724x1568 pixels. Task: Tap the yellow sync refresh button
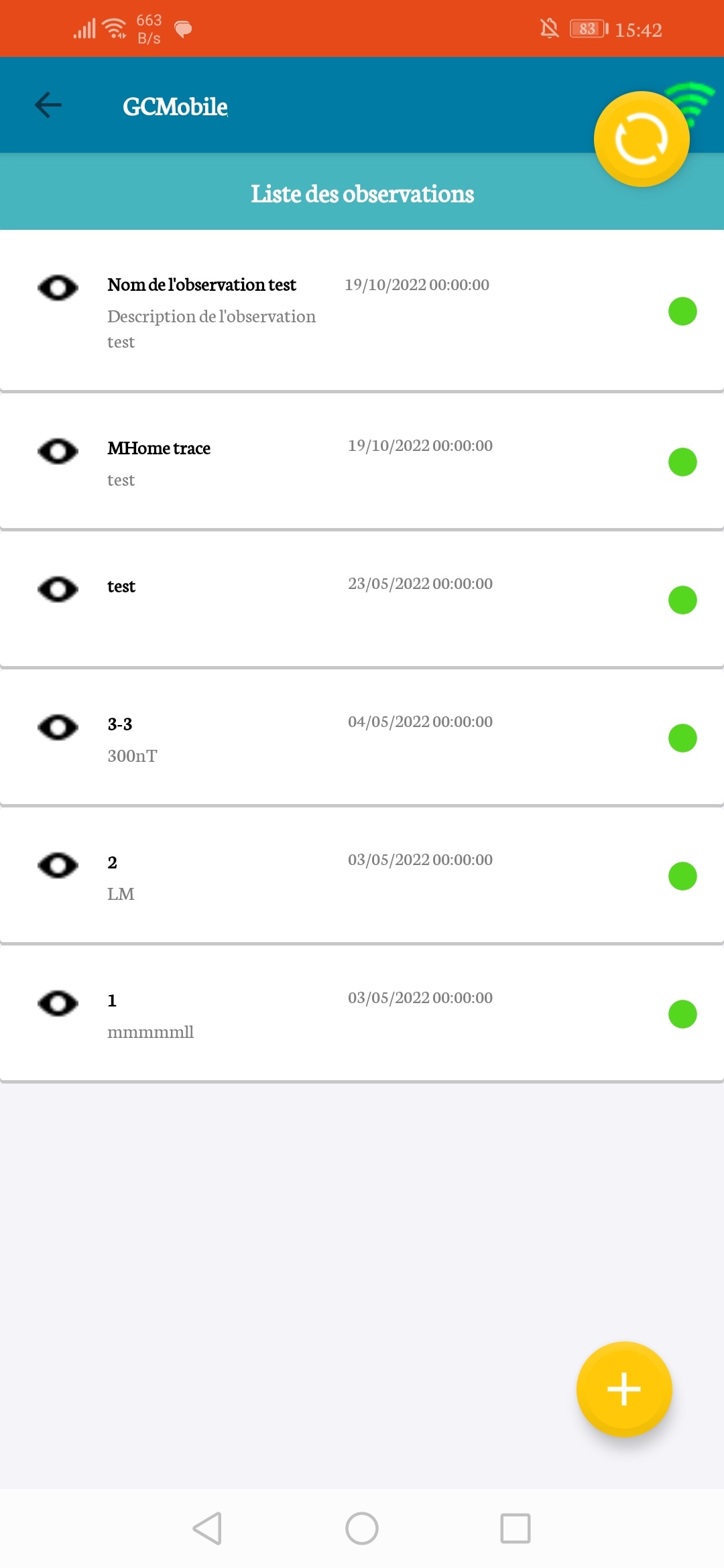(x=642, y=139)
